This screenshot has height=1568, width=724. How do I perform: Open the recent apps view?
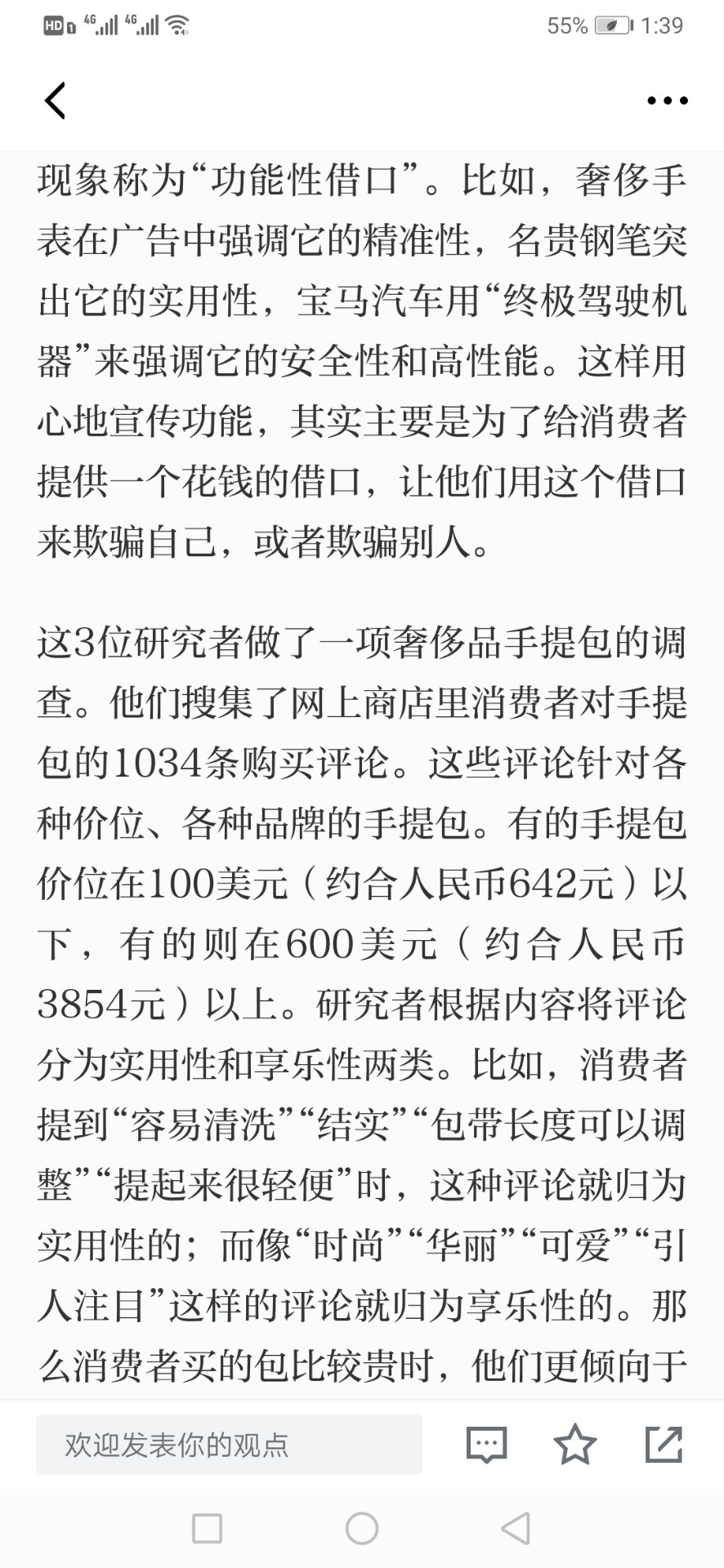tap(208, 1528)
